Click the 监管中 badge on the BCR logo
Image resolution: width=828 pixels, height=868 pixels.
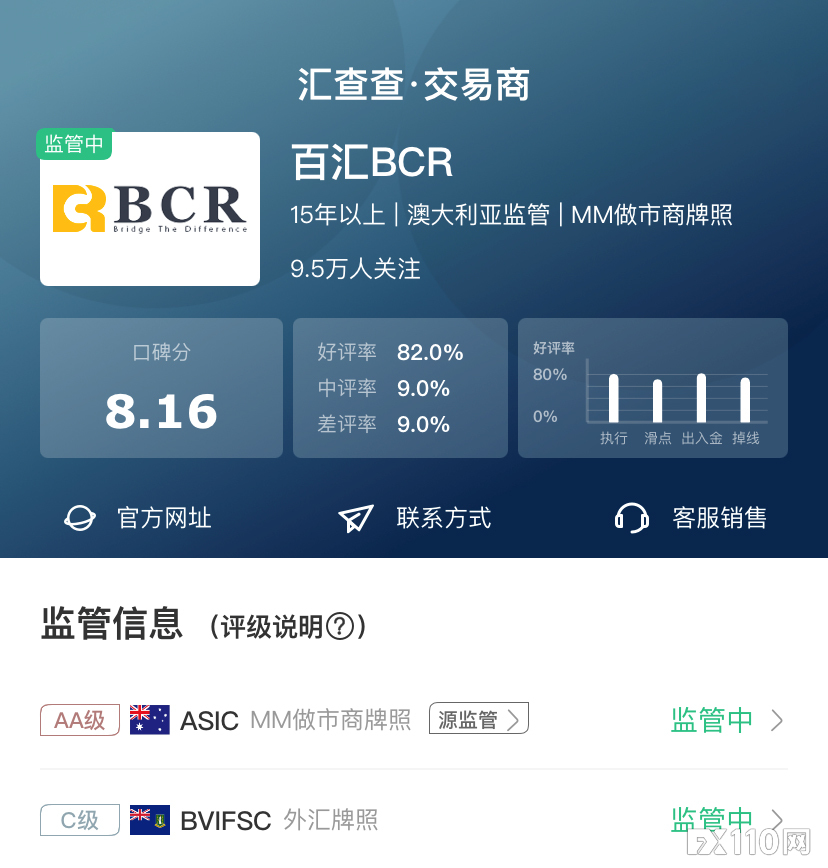click(74, 144)
